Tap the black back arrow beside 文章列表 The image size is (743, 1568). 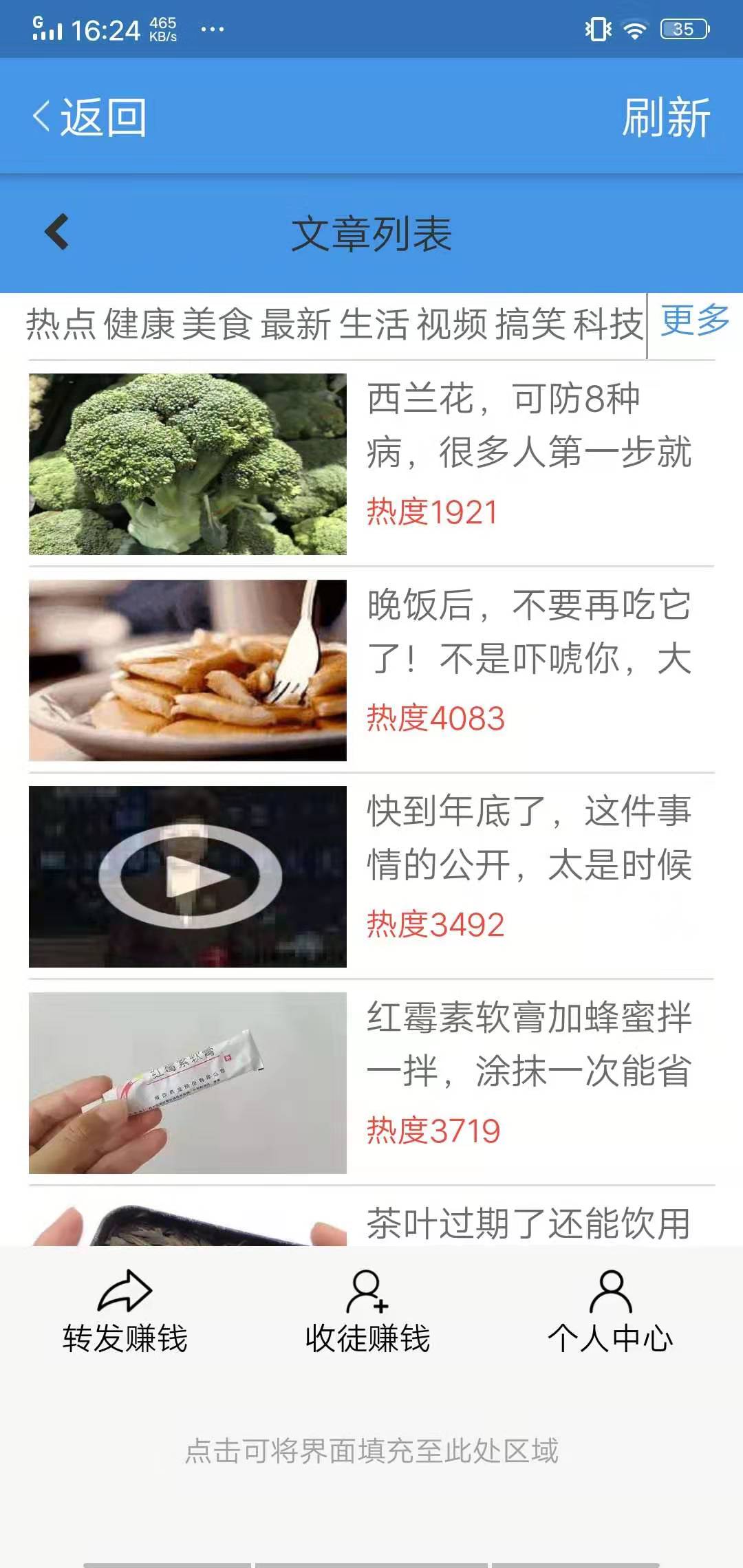55,233
